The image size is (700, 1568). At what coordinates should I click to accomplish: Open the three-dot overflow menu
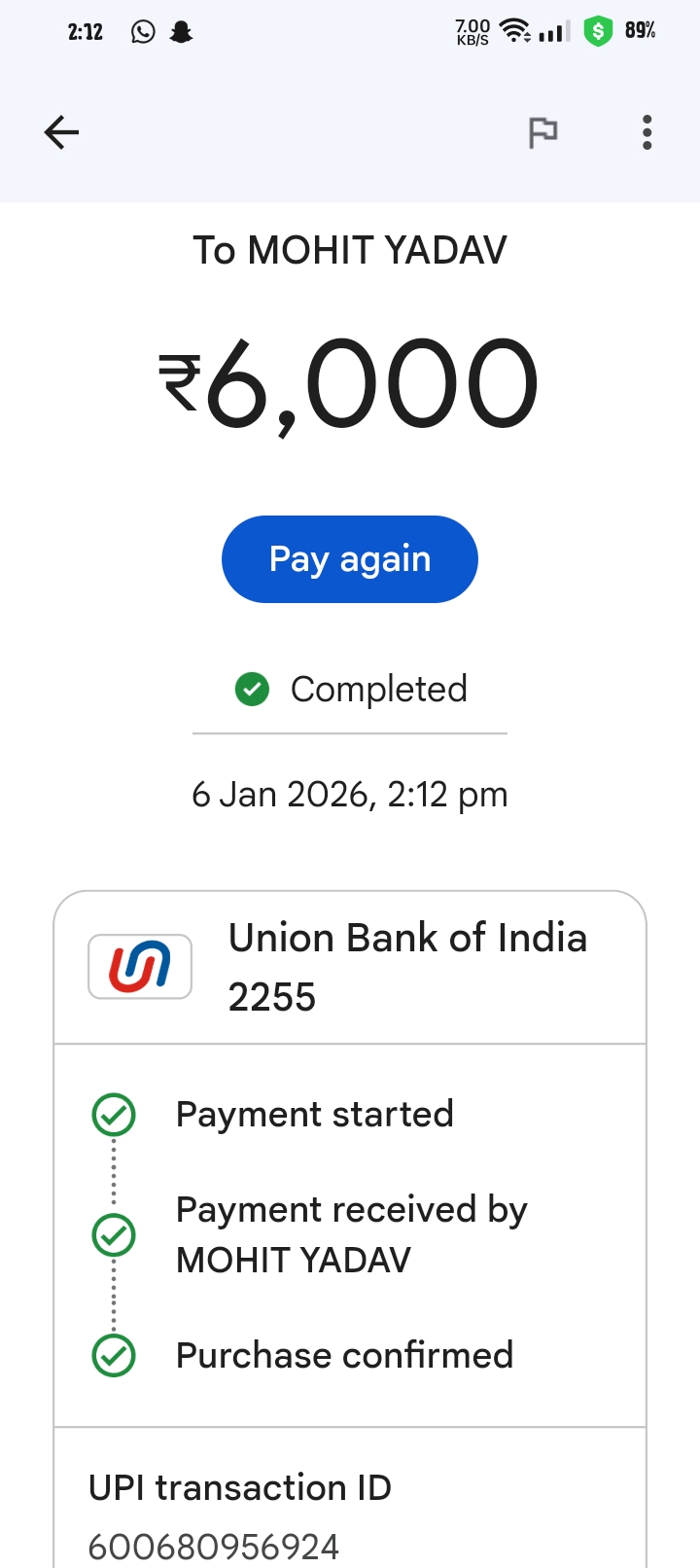pyautogui.click(x=647, y=132)
